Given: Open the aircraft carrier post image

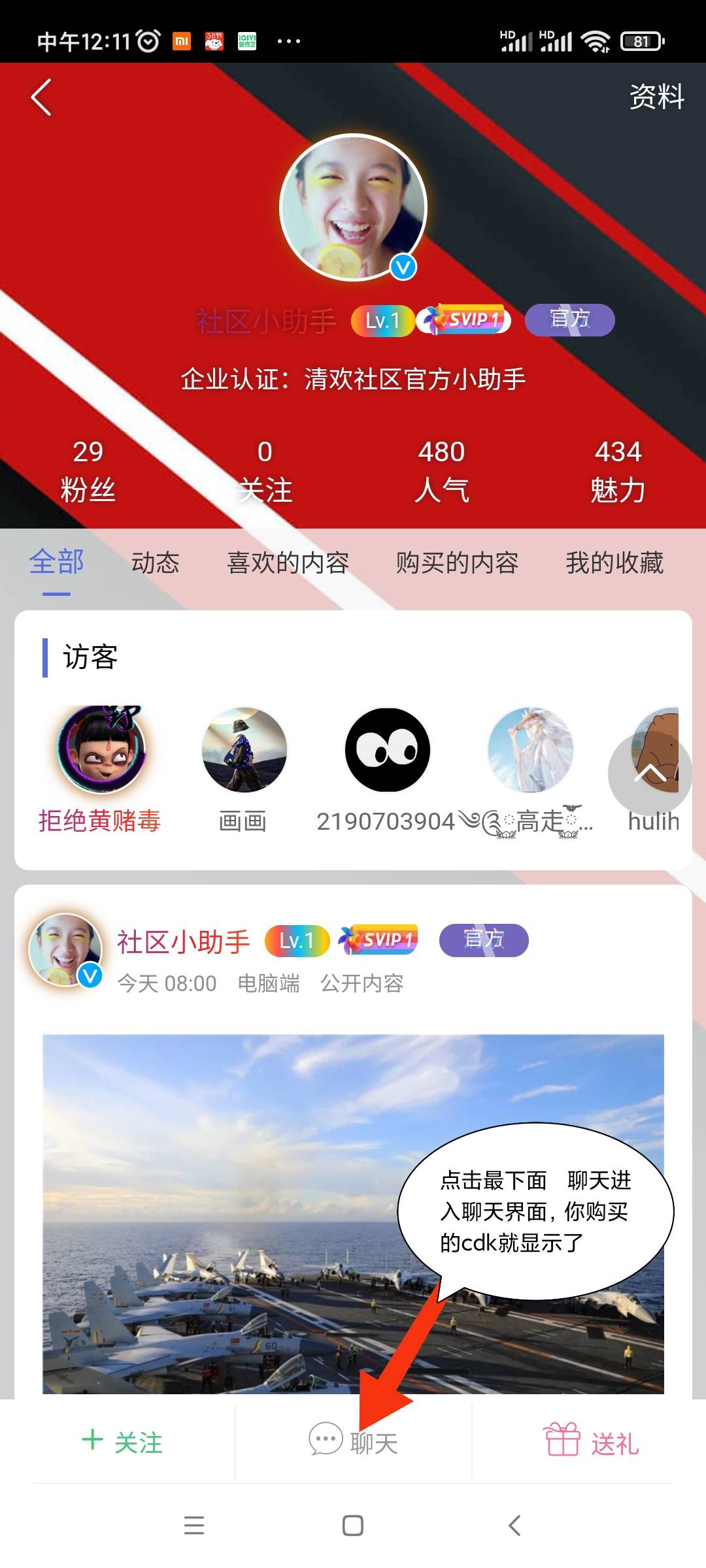Looking at the screenshot, I should click(353, 1214).
